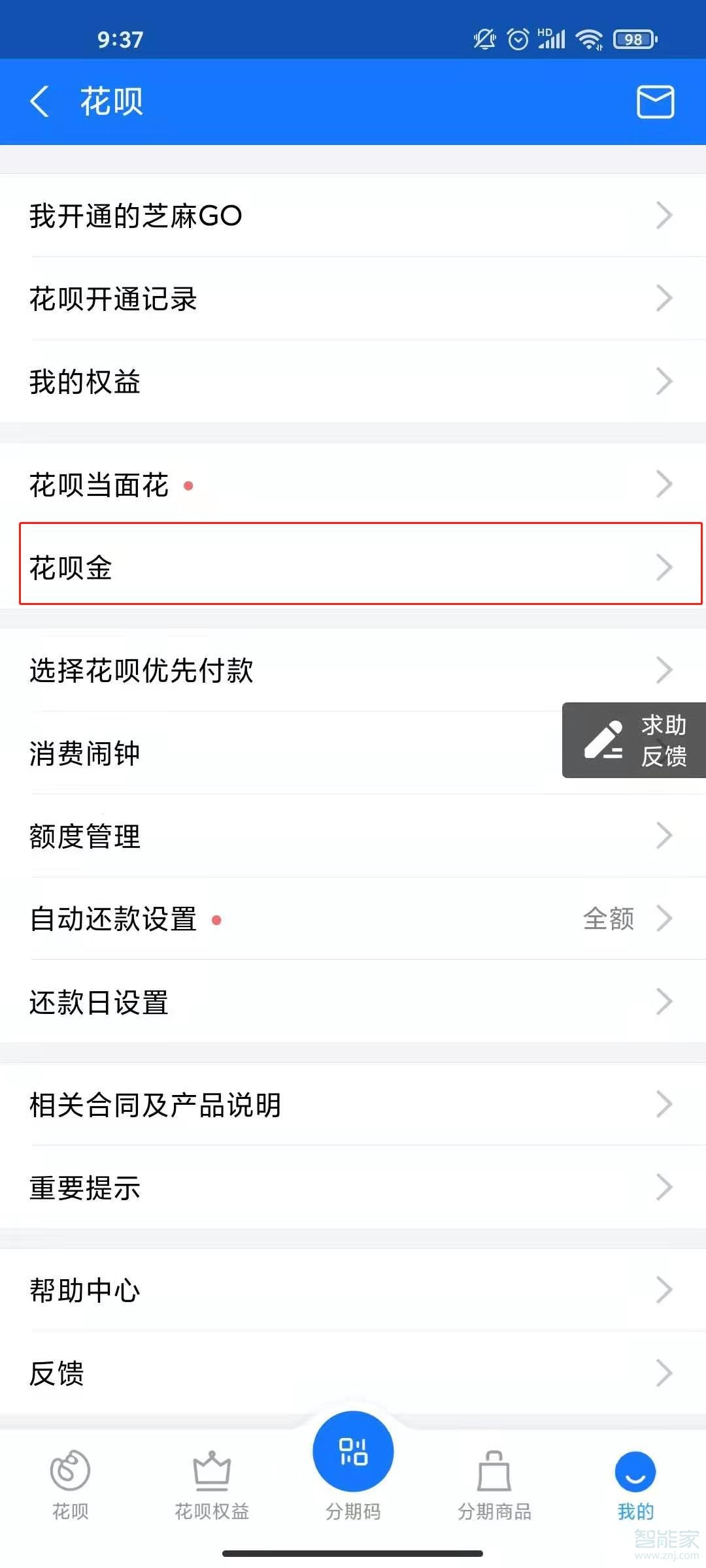Expand the 花呗当面花 entry
The image size is (706, 1568).
pyautogui.click(x=353, y=485)
